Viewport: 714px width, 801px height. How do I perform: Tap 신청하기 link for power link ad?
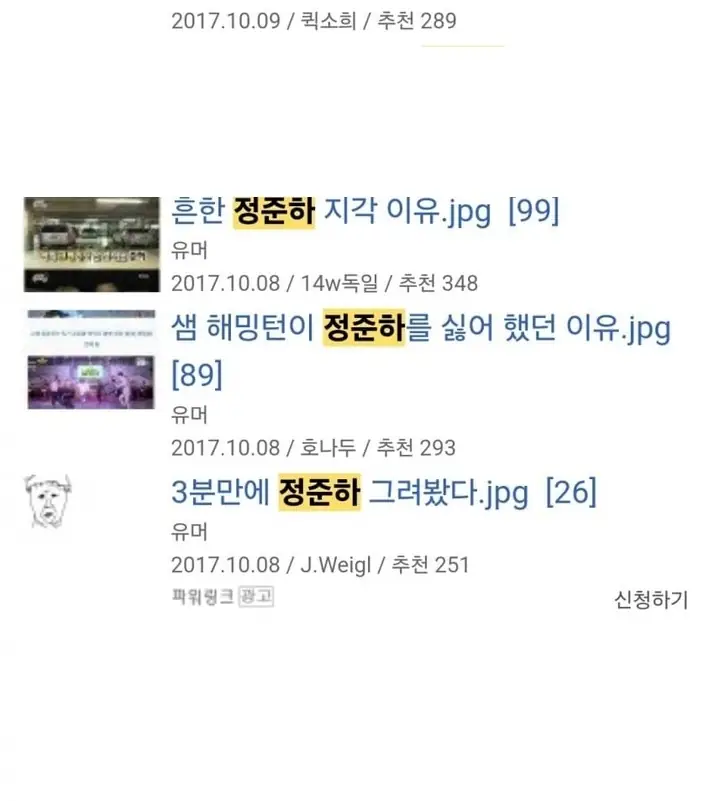[651, 600]
